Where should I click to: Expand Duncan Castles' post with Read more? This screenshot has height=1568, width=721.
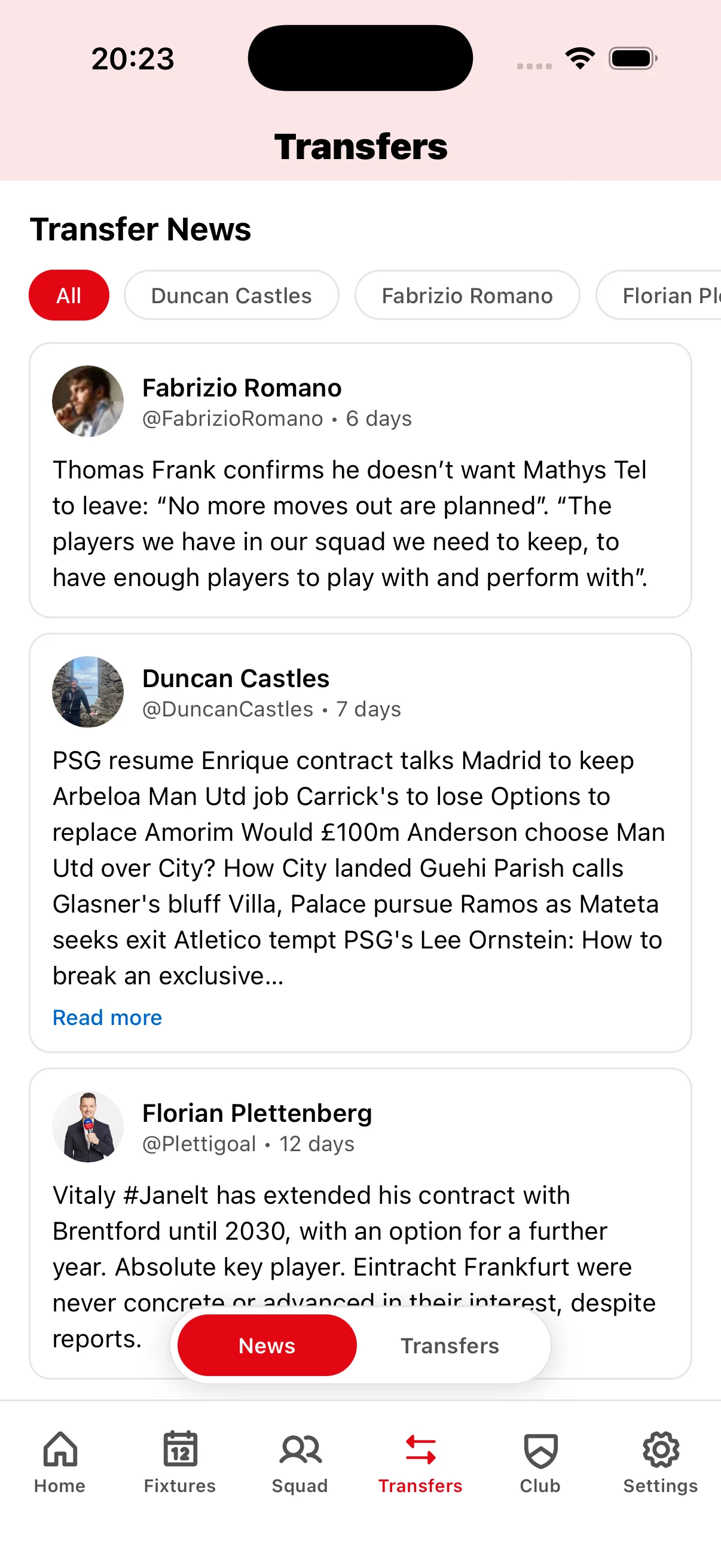pyautogui.click(x=106, y=1017)
